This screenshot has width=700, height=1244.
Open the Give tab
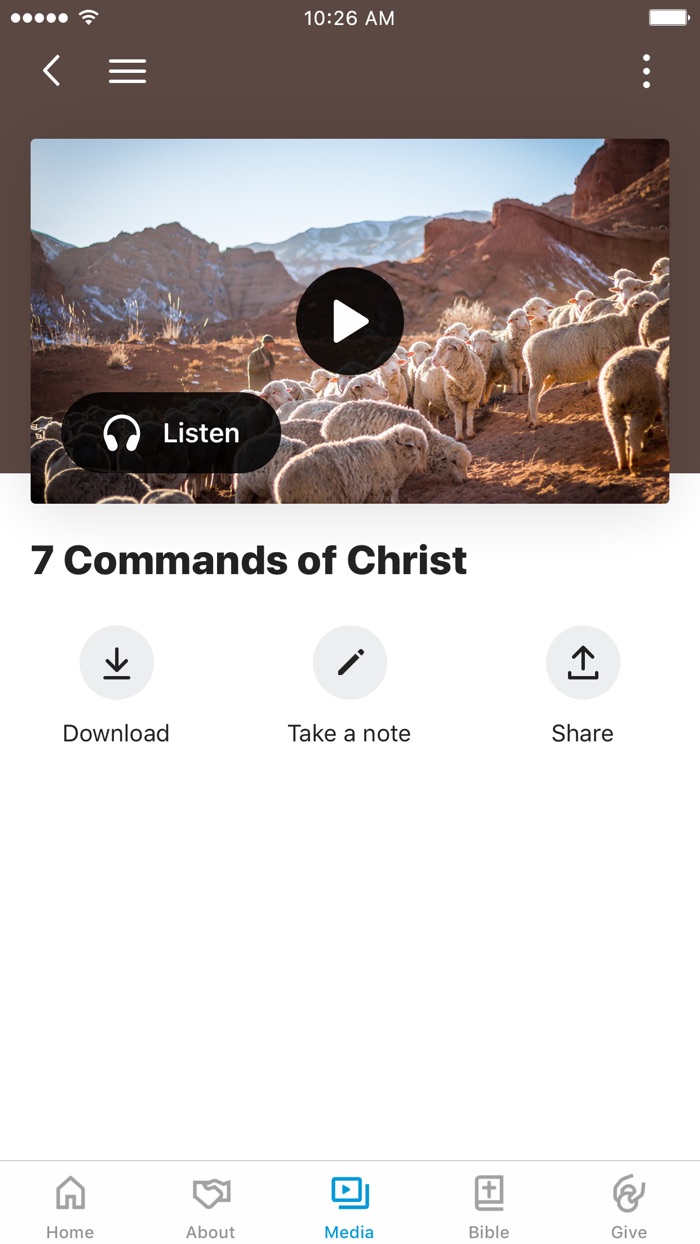point(629,1206)
